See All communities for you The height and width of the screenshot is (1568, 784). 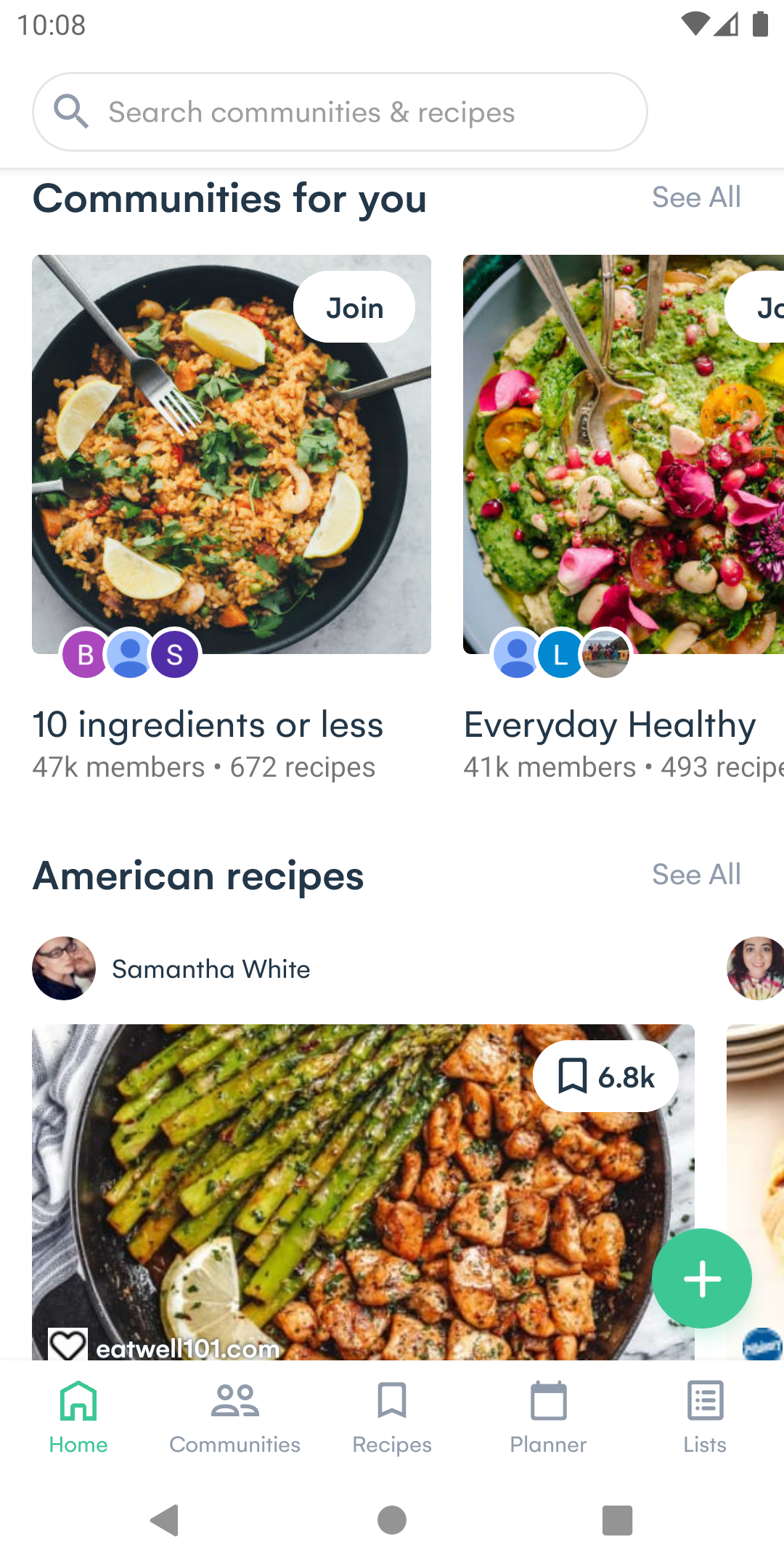click(x=695, y=197)
